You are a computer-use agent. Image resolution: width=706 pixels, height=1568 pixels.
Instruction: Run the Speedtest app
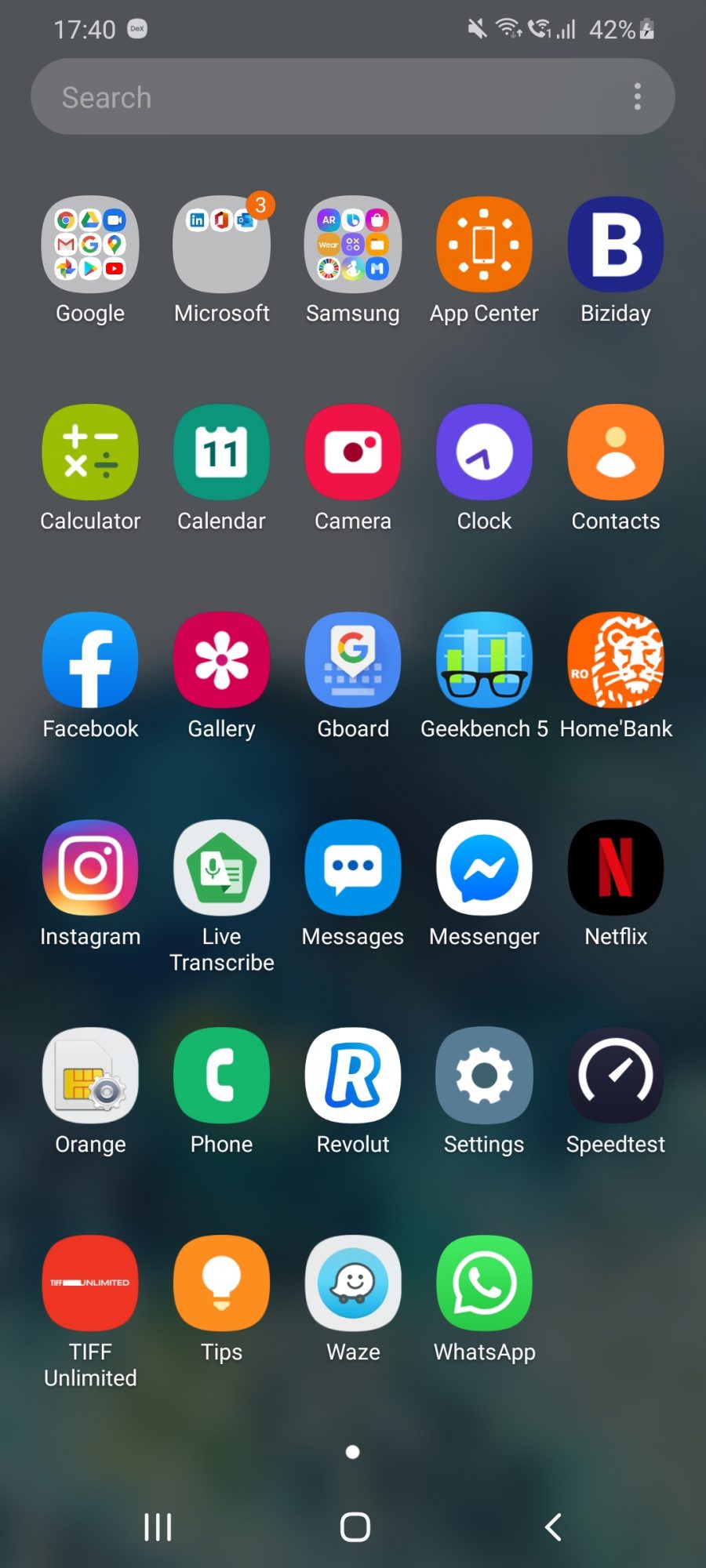[616, 1076]
